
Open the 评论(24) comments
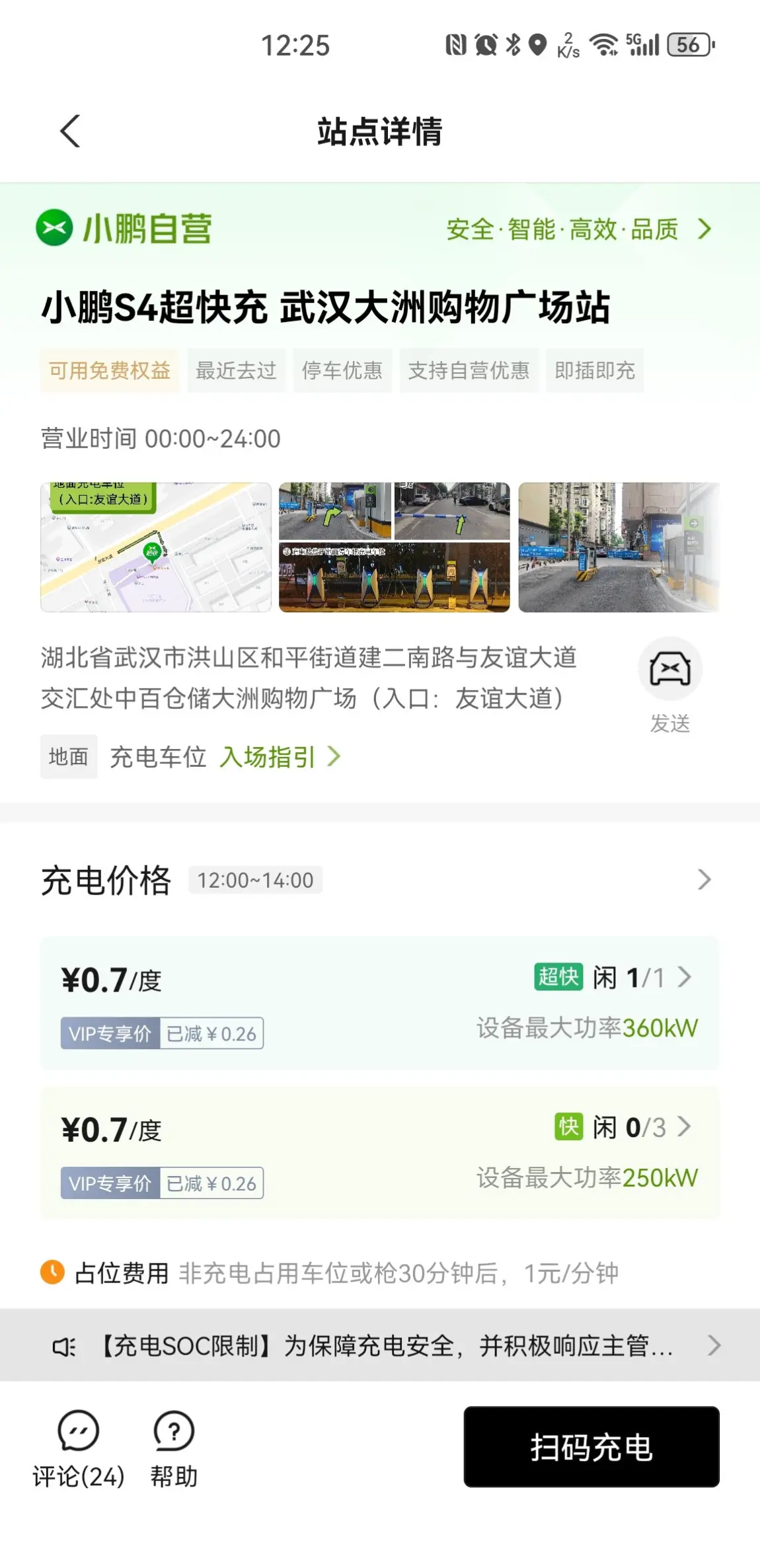[x=79, y=1449]
